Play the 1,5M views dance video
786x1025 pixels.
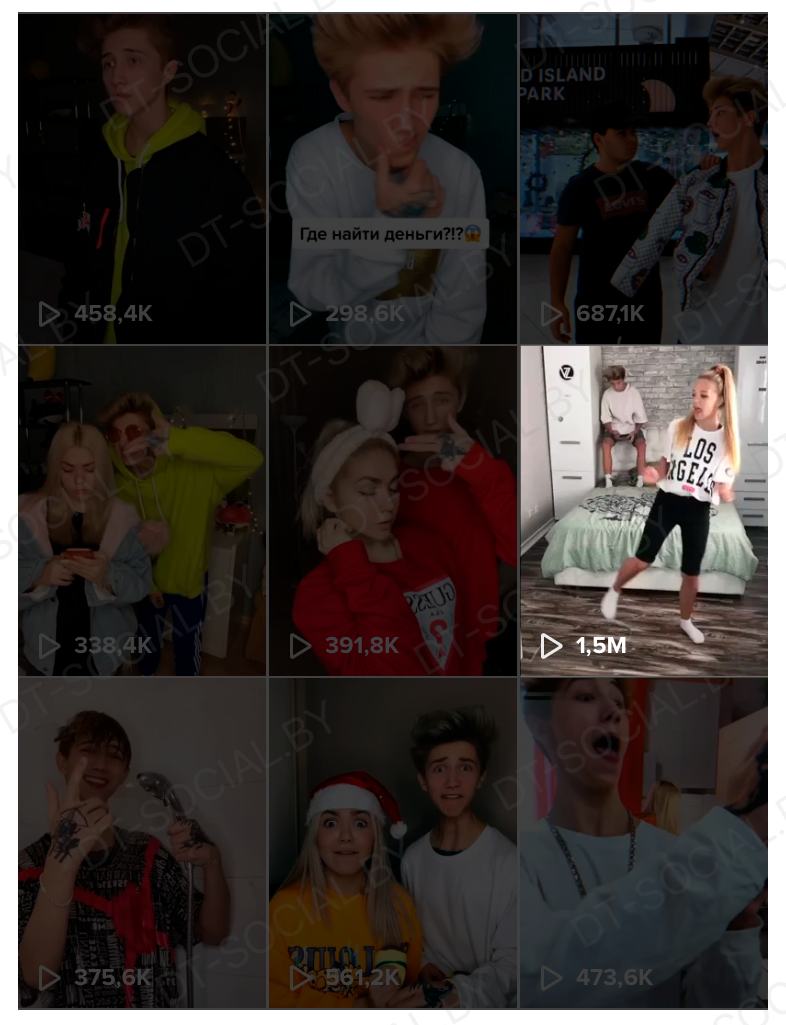point(643,510)
